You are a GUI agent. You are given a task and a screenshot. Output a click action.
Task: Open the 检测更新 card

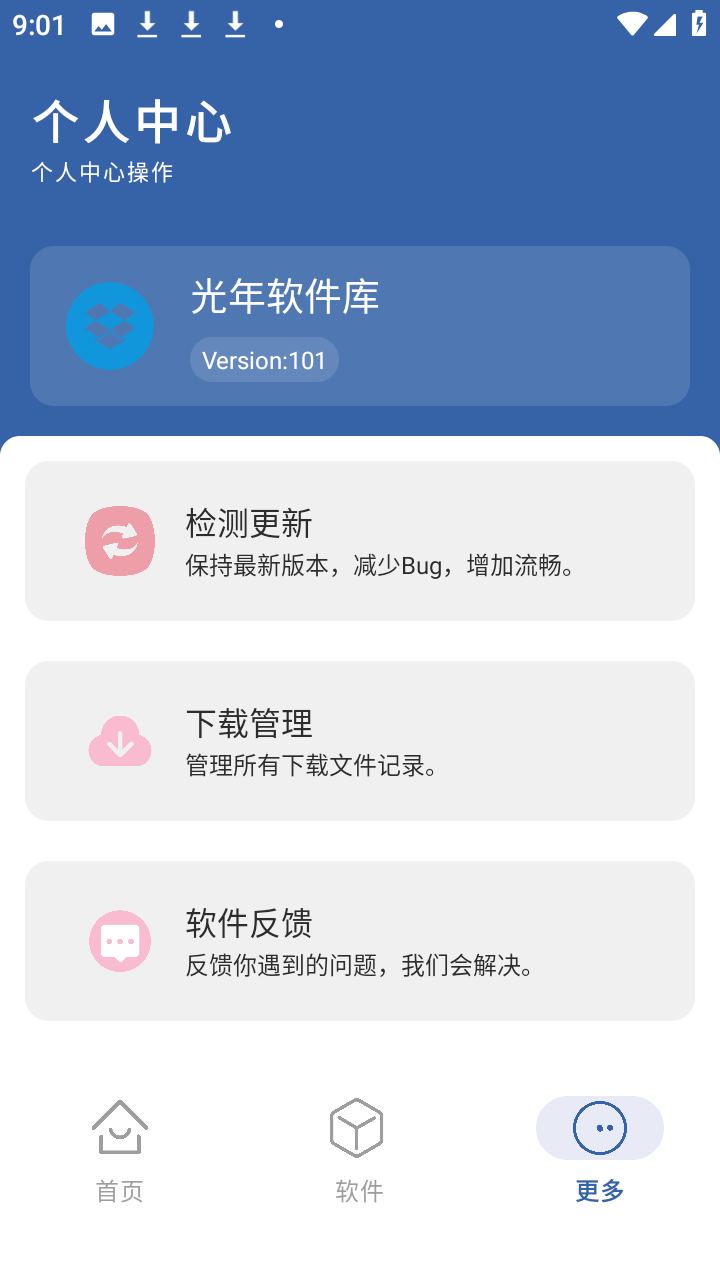pos(360,540)
